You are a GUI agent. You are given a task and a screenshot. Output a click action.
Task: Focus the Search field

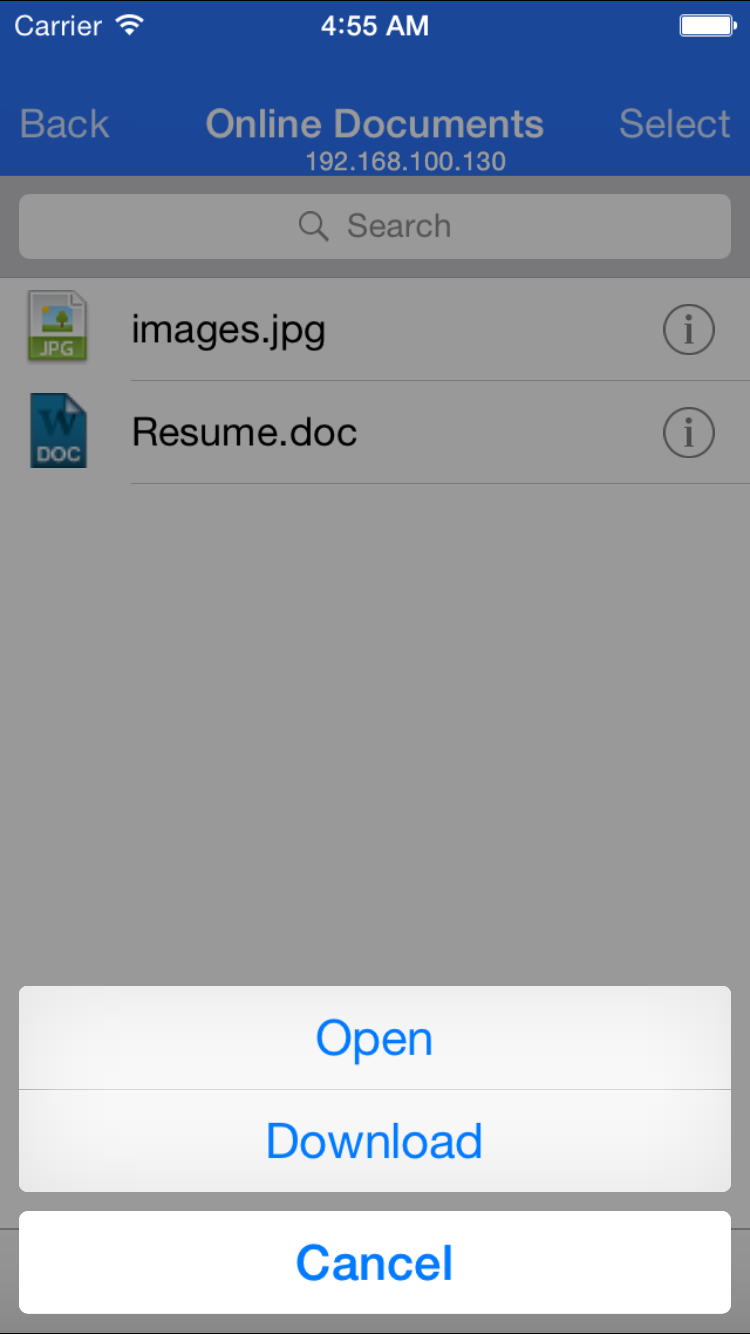(x=375, y=226)
